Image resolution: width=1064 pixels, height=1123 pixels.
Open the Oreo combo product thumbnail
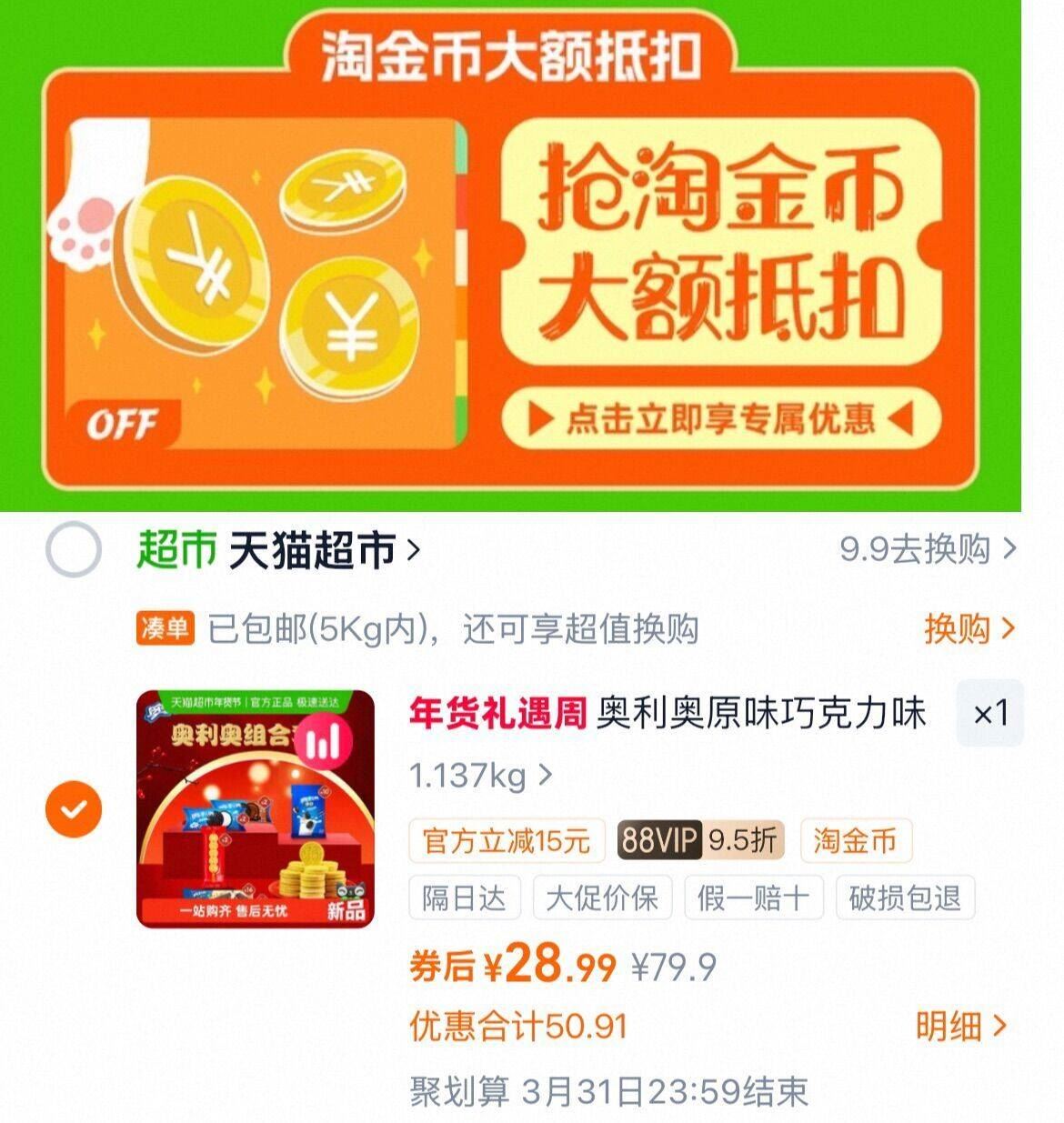point(250,808)
